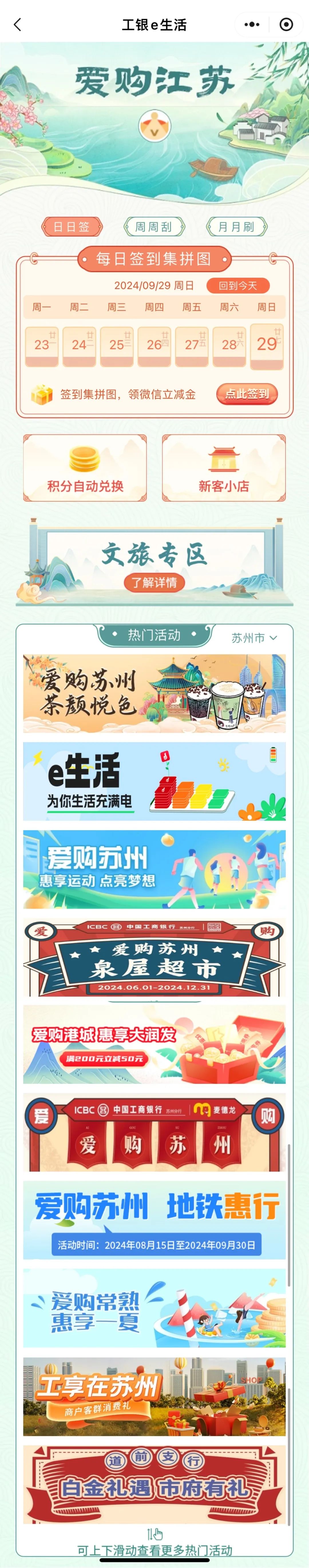Close the mini program with the circle icon
This screenshot has height=1568, width=309.
(x=286, y=24)
